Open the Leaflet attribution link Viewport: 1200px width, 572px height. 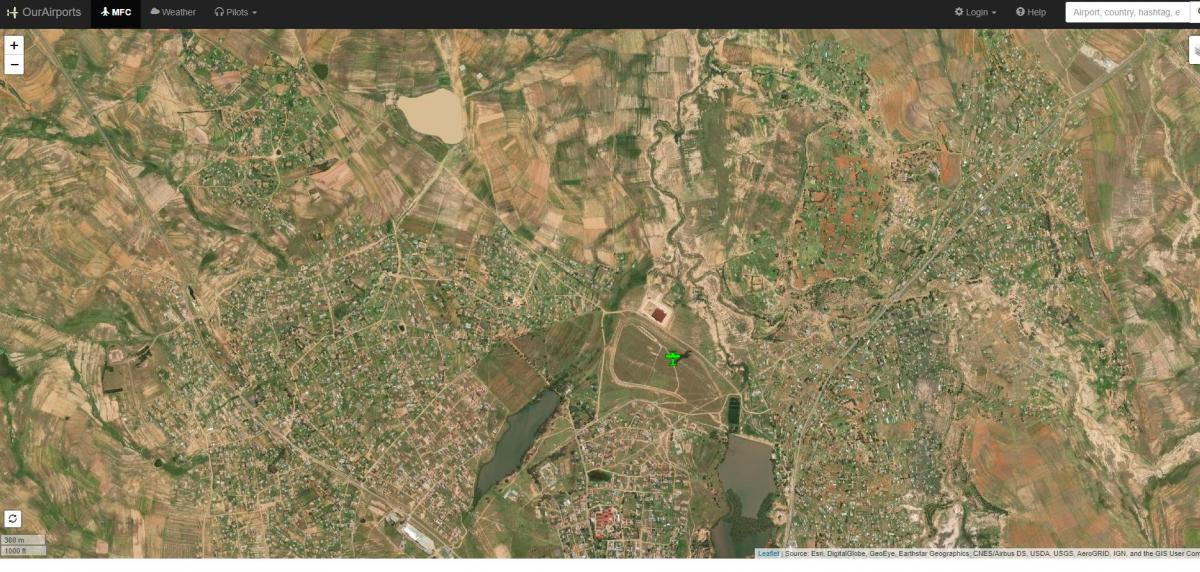[x=768, y=553]
